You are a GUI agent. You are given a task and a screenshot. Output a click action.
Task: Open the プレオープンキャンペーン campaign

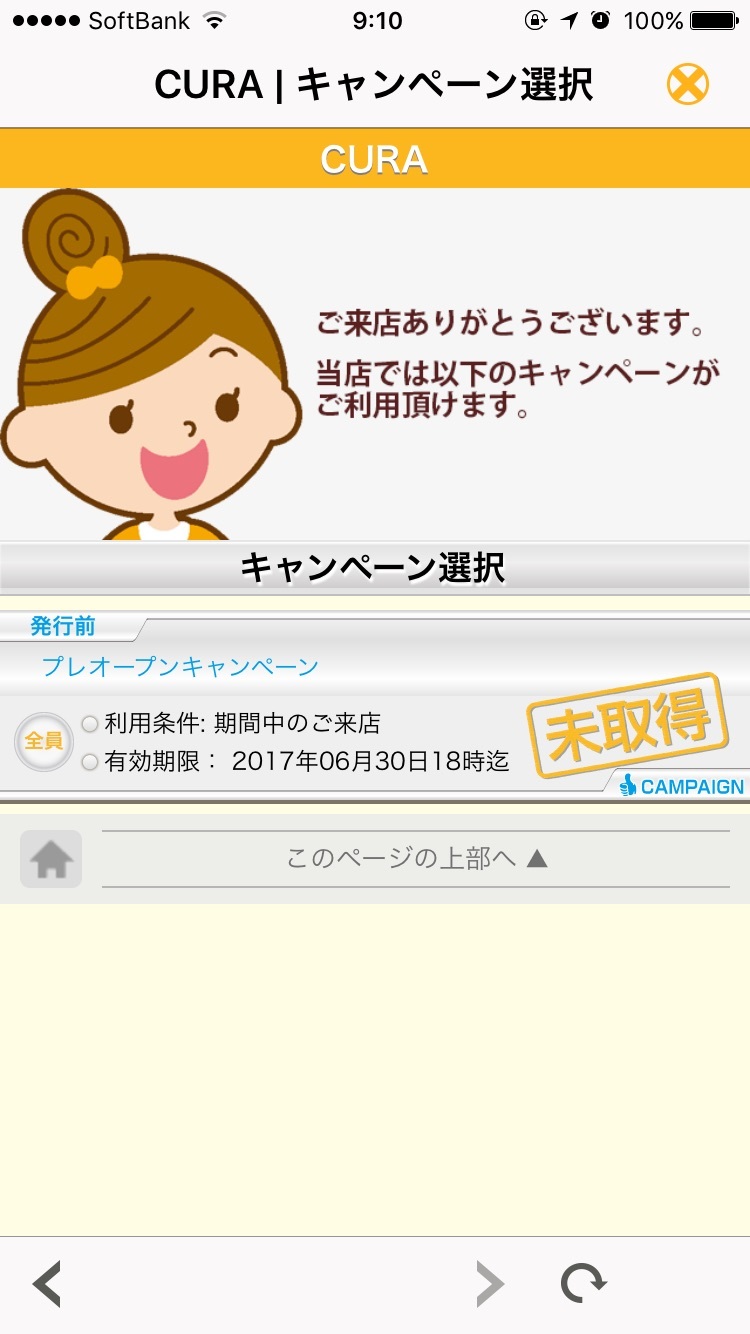(x=180, y=667)
